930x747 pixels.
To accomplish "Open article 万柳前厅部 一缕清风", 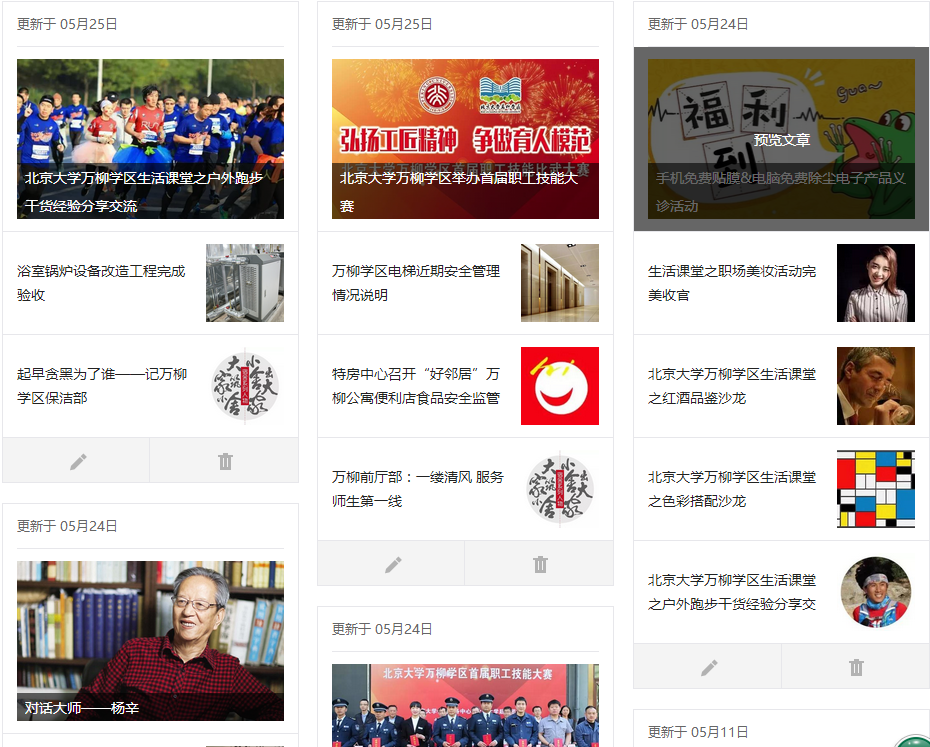I will [417, 489].
